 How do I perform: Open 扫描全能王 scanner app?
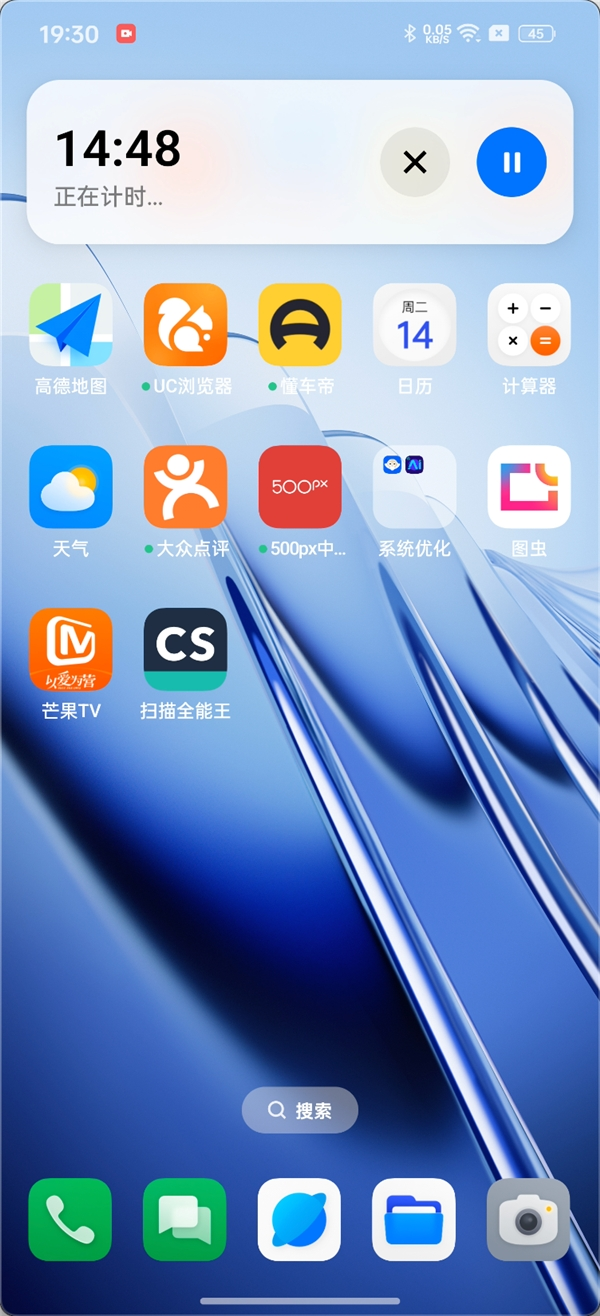click(x=185, y=650)
